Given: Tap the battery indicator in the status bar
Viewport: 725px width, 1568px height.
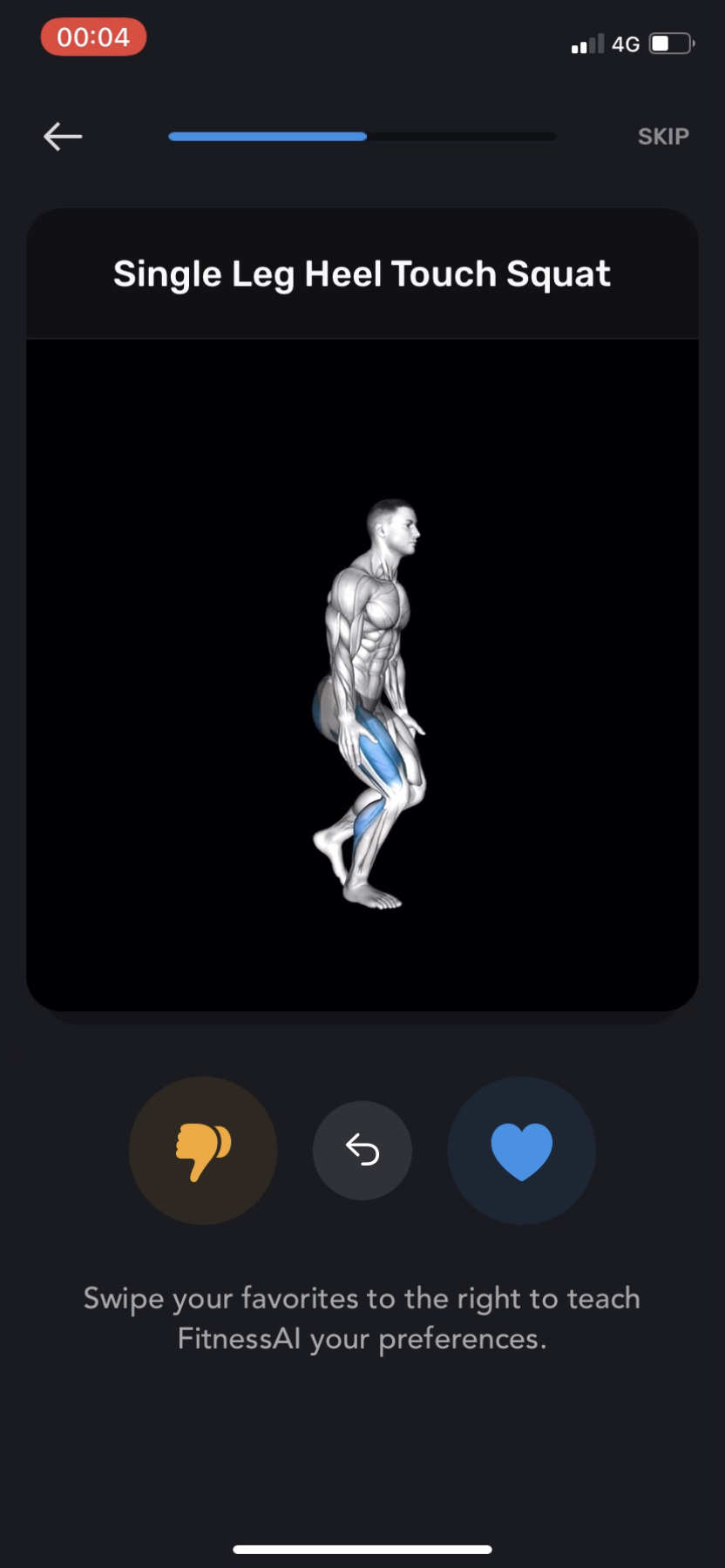Looking at the screenshot, I should tap(668, 44).
